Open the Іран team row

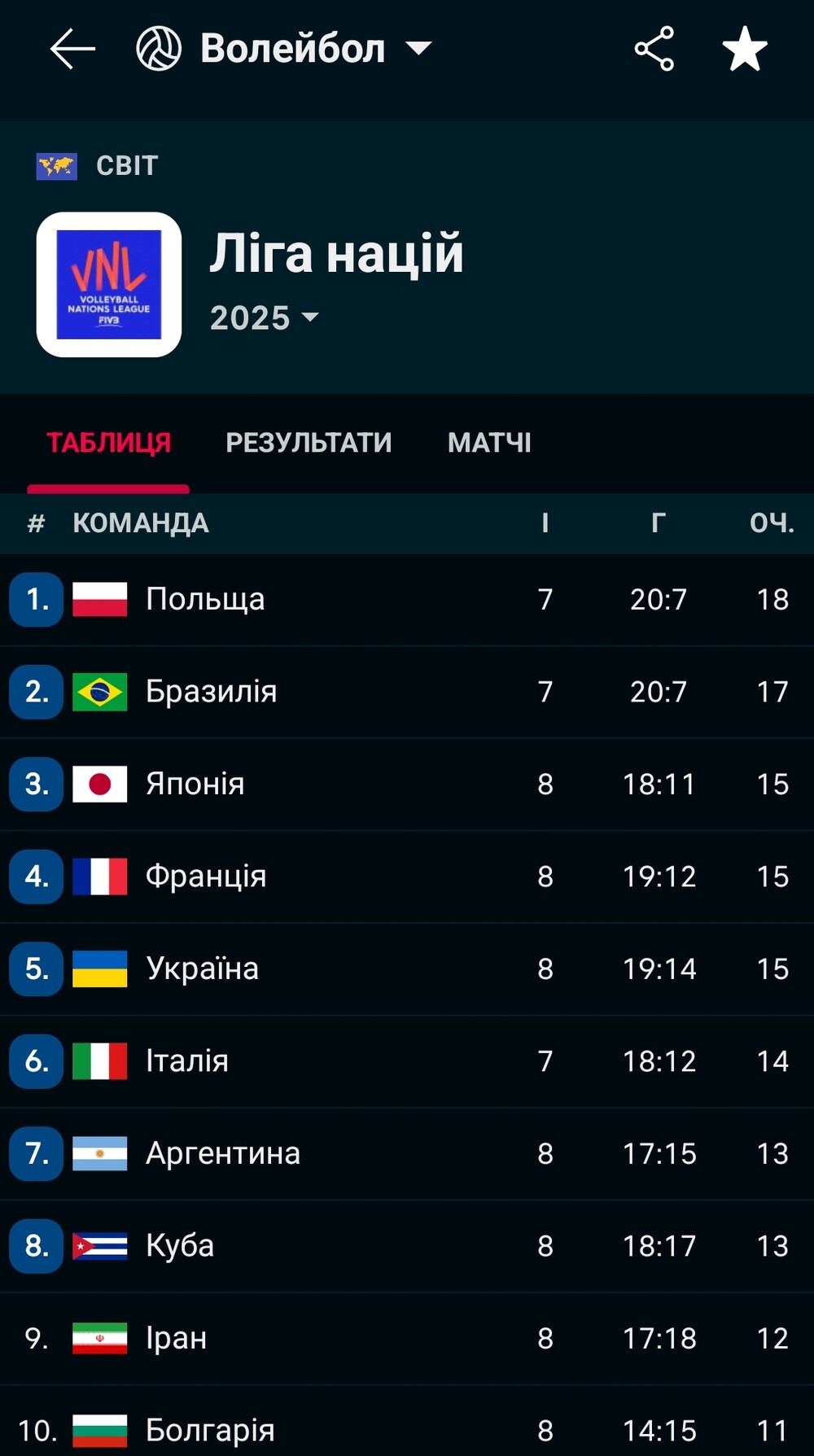[407, 1339]
